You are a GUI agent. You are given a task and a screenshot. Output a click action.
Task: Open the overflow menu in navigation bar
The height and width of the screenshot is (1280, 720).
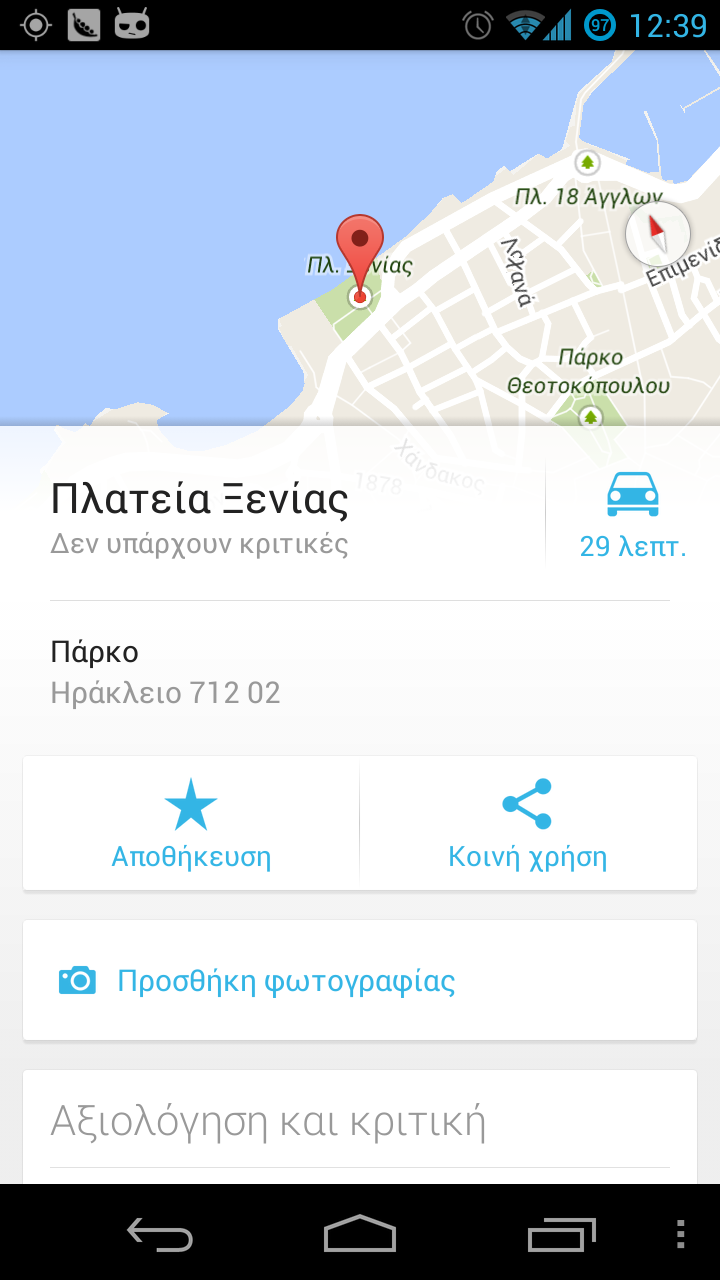point(681,1233)
